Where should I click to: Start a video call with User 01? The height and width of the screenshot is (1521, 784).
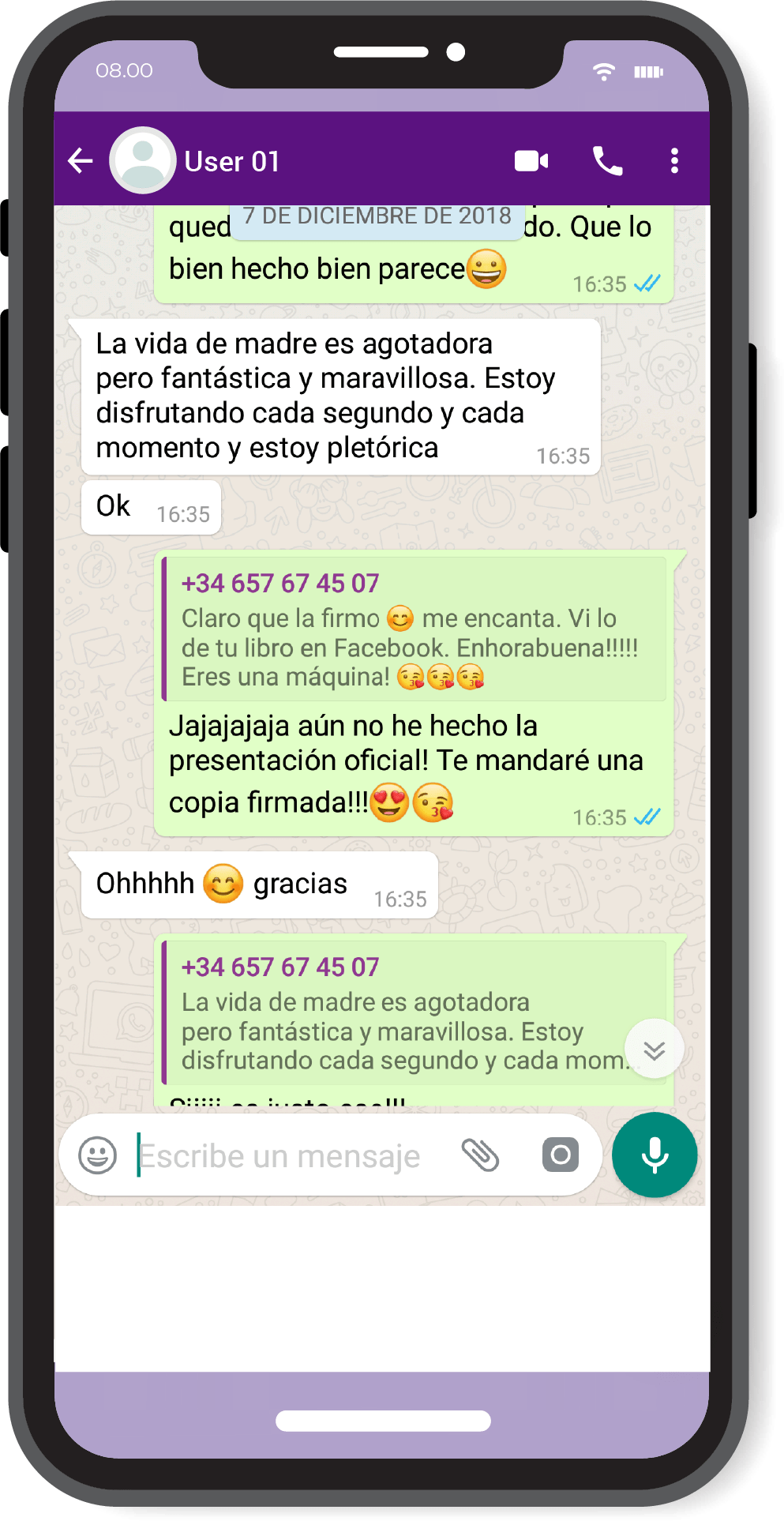point(531,160)
